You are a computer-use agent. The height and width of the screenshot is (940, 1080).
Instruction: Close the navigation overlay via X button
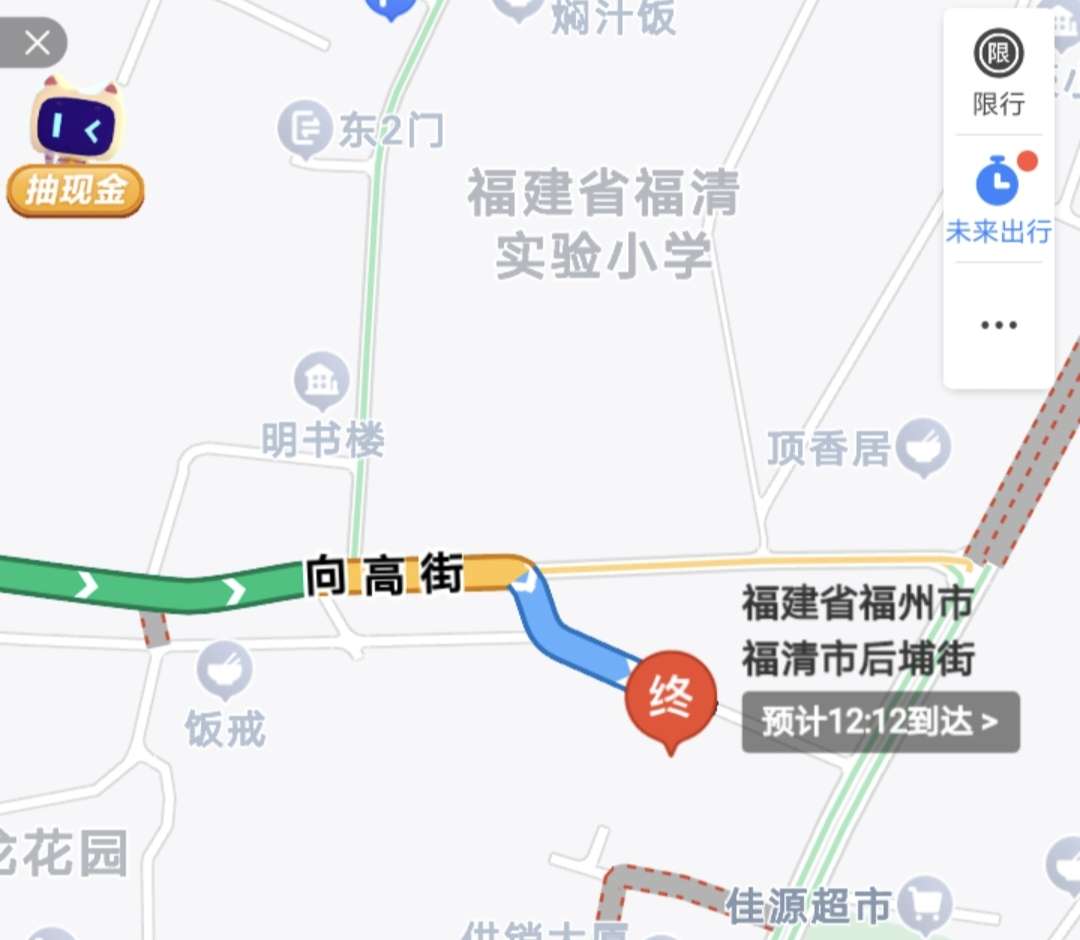[x=36, y=43]
